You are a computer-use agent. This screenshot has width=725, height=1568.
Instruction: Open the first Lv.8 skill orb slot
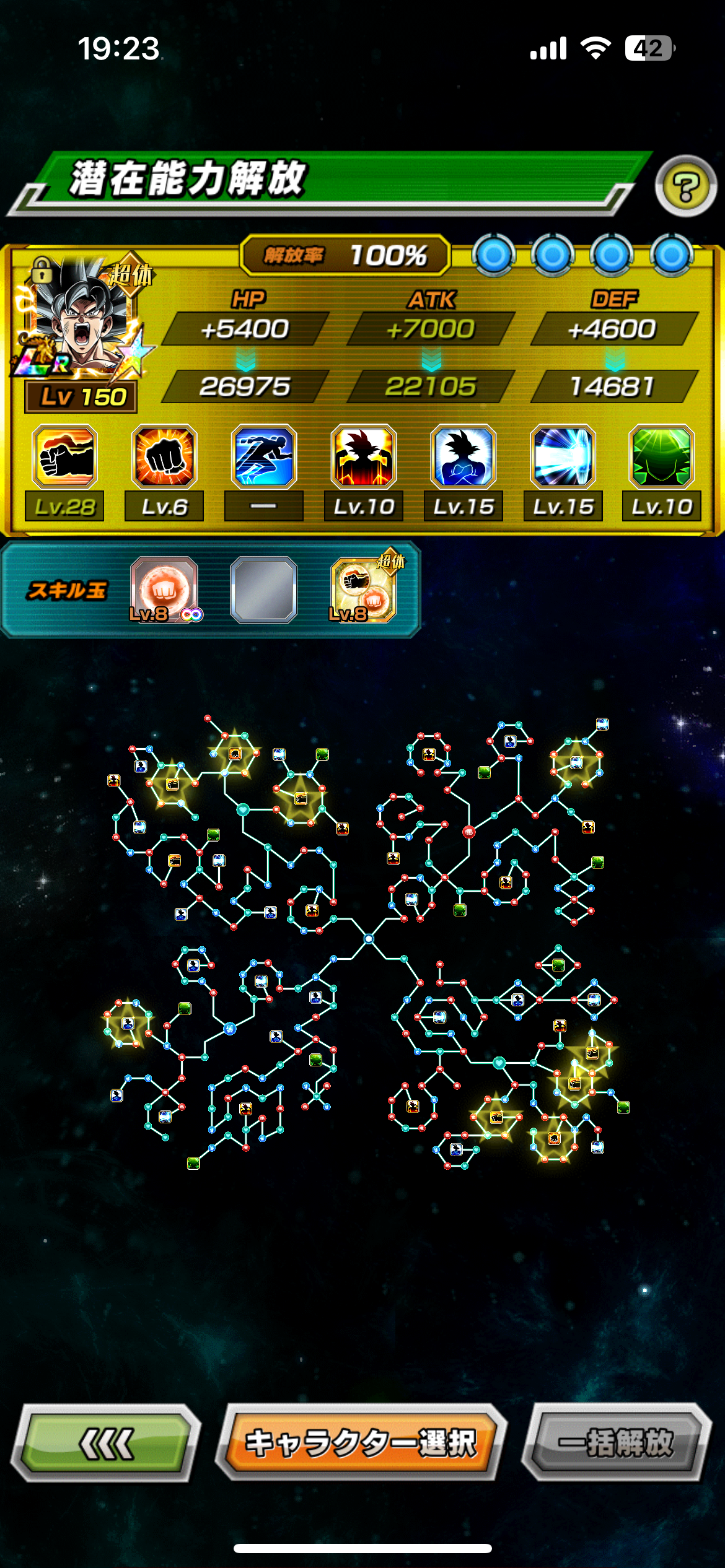pyautogui.click(x=164, y=590)
